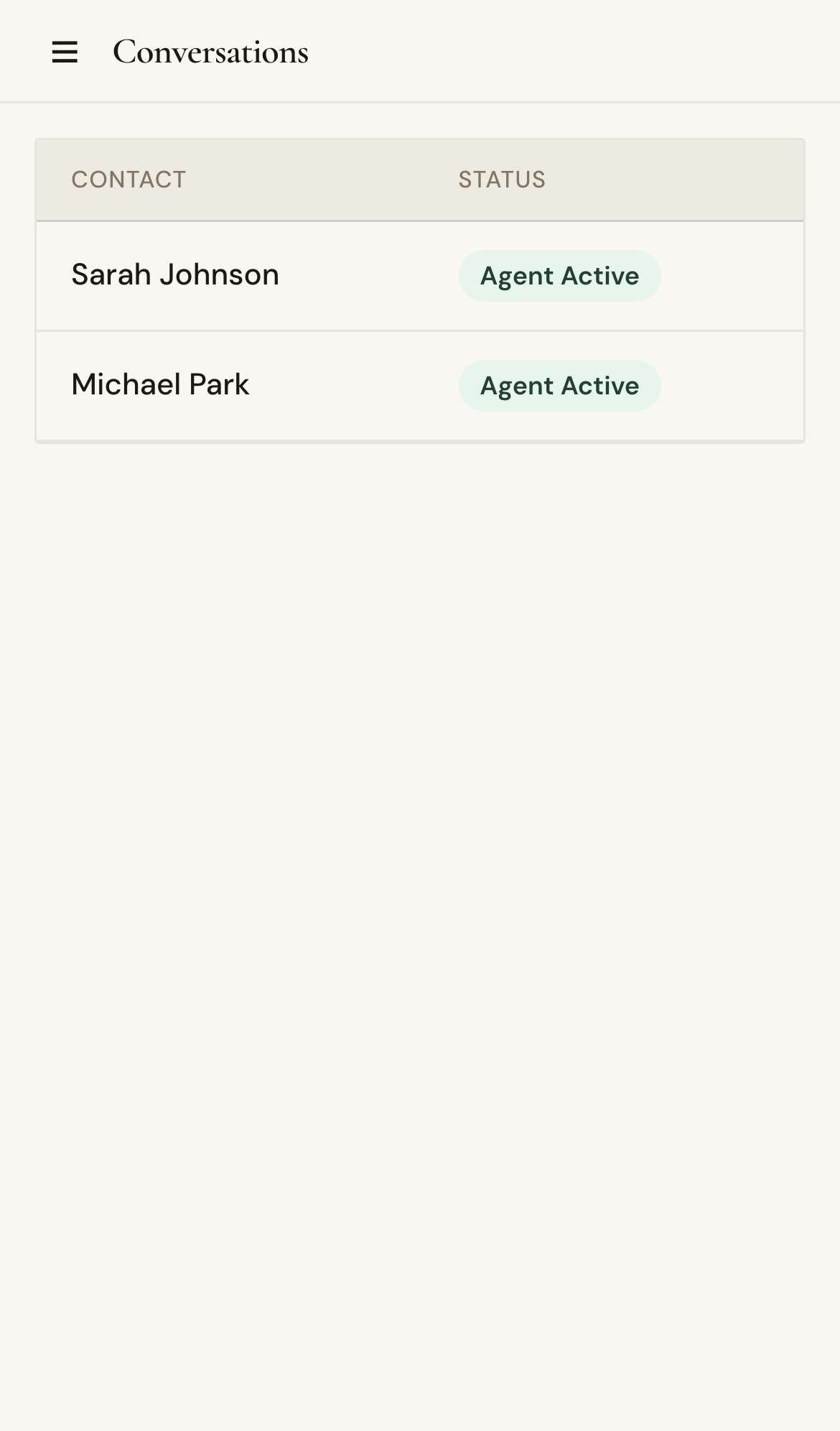Click the Agent Active badge for Sarah Johnson
This screenshot has height=1431, width=840.
tap(559, 275)
